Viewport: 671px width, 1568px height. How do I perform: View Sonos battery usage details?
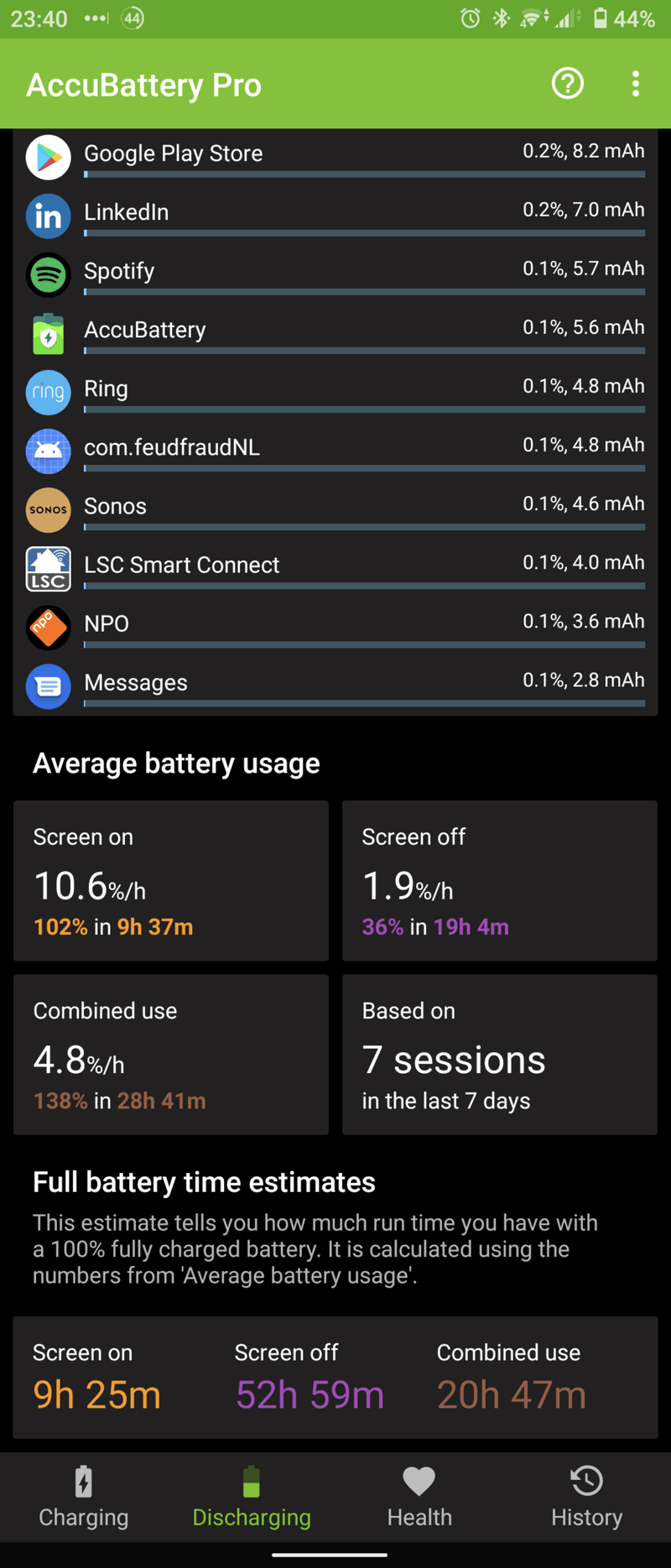coord(335,508)
